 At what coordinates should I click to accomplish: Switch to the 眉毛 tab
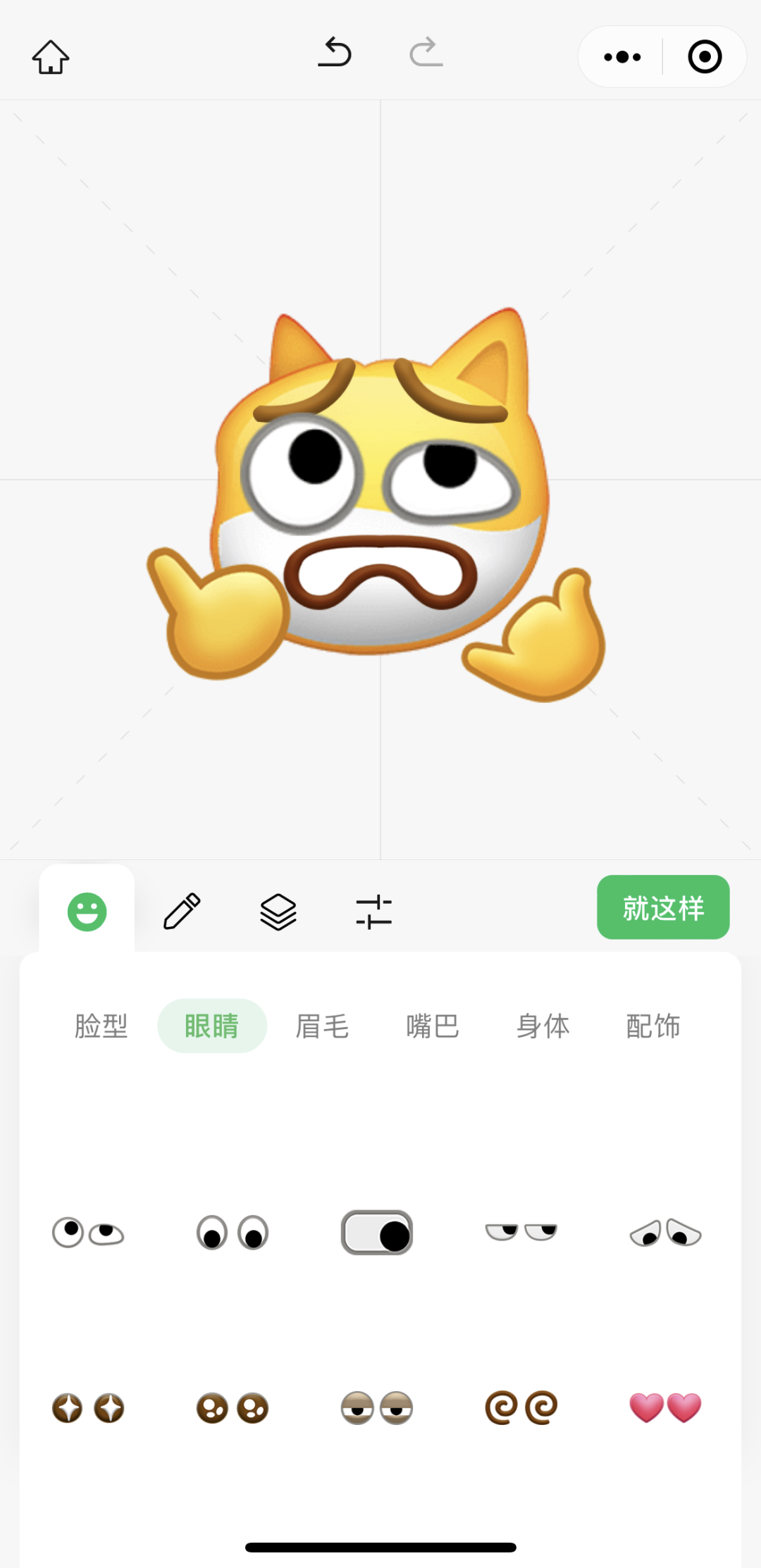coord(322,1026)
